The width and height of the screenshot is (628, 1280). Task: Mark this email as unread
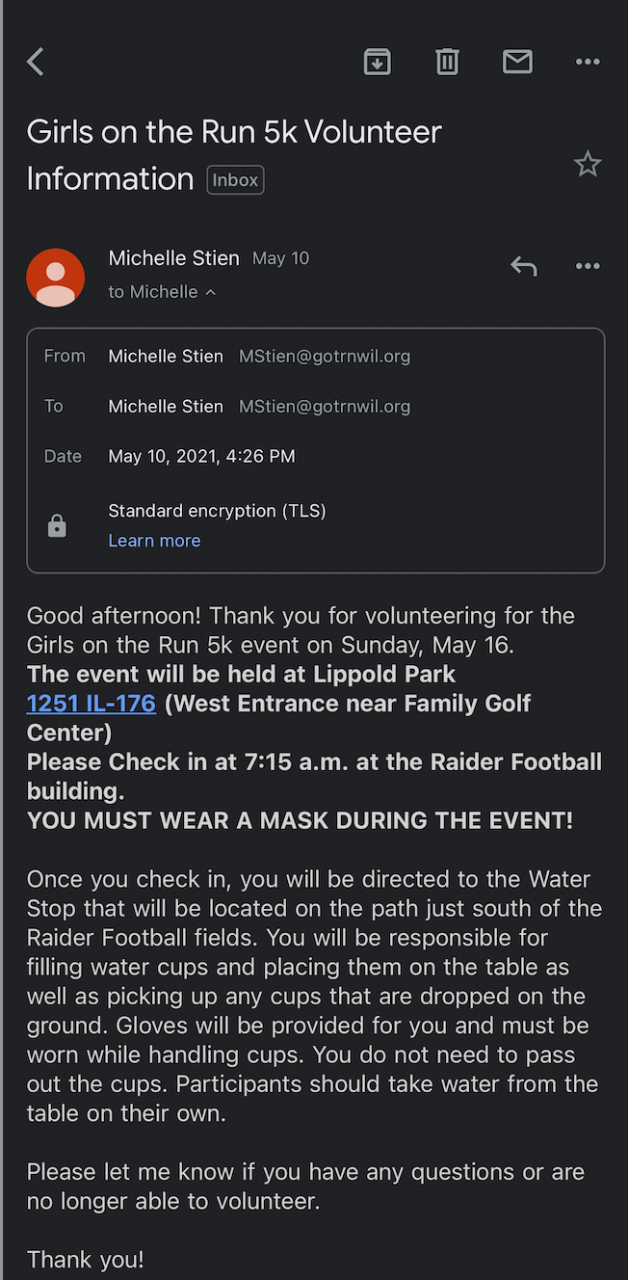[517, 62]
